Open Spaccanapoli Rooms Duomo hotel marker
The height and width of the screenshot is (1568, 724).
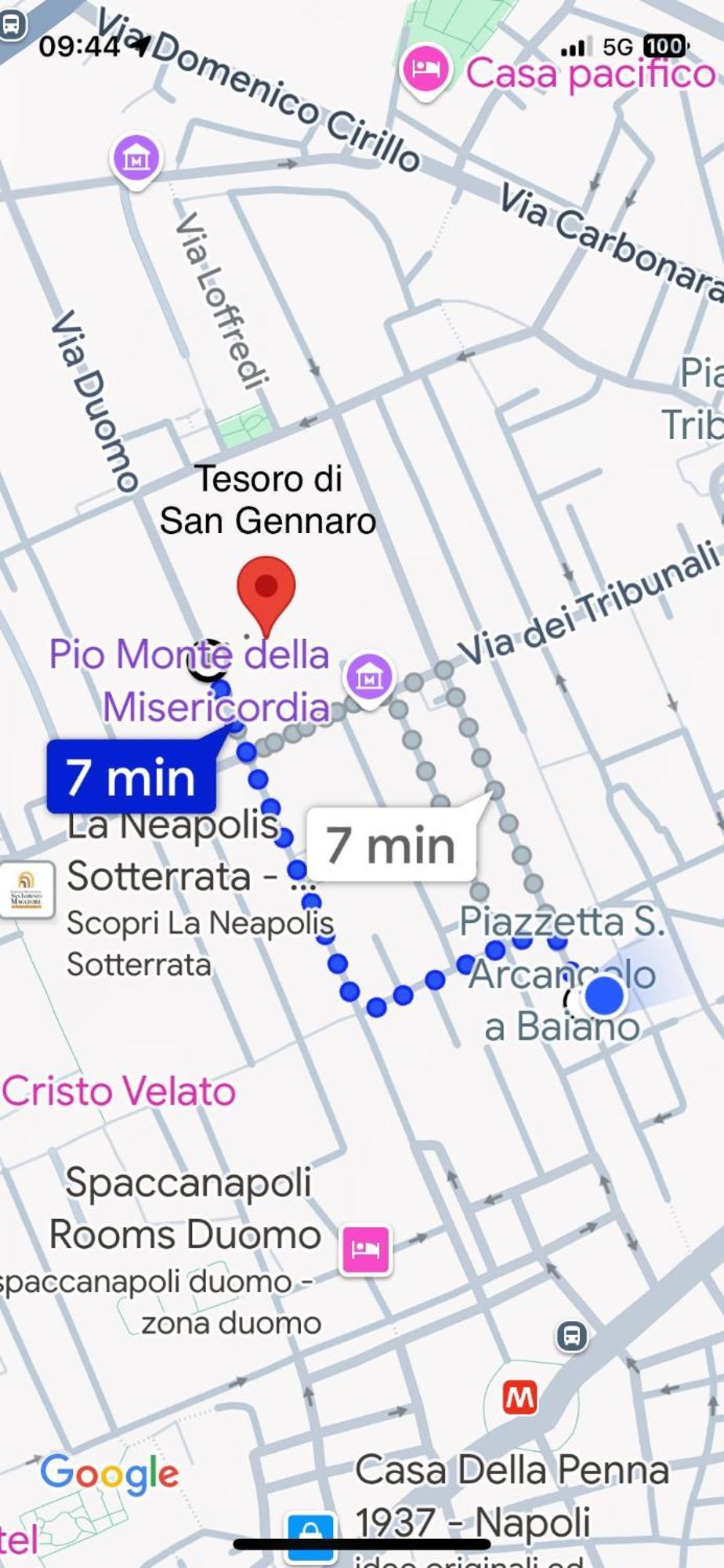coord(365,1249)
